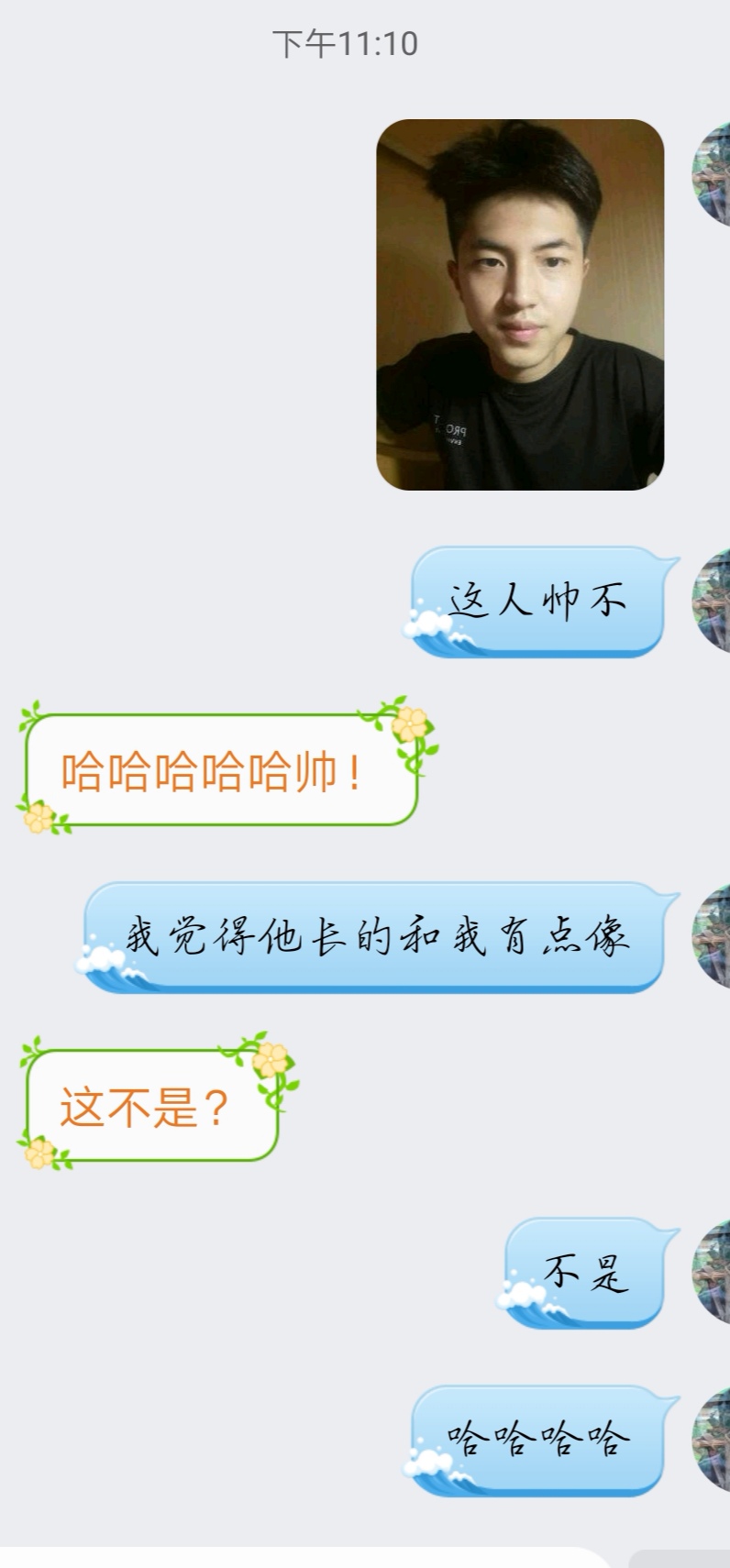Tap the avatar beside 我觉得他长的和我有点像
Viewport: 730px width, 1568px height.
pos(711,936)
